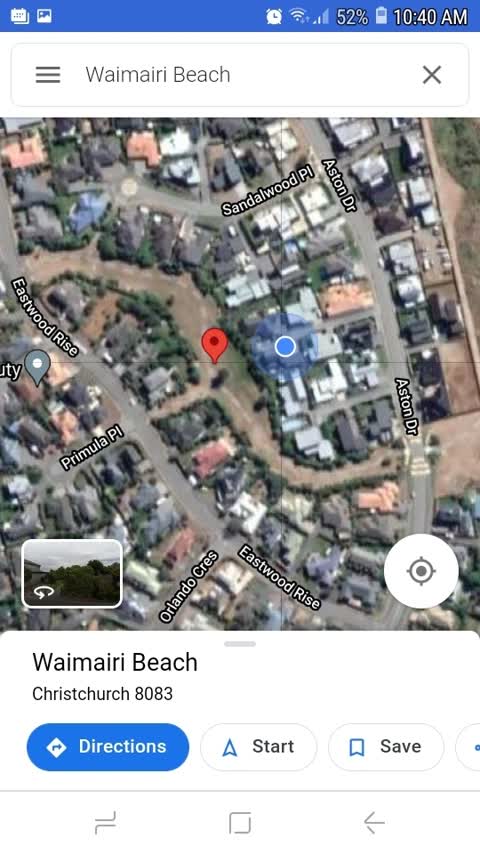Center map on my location
Image resolution: width=480 pixels, height=854 pixels.
(421, 571)
